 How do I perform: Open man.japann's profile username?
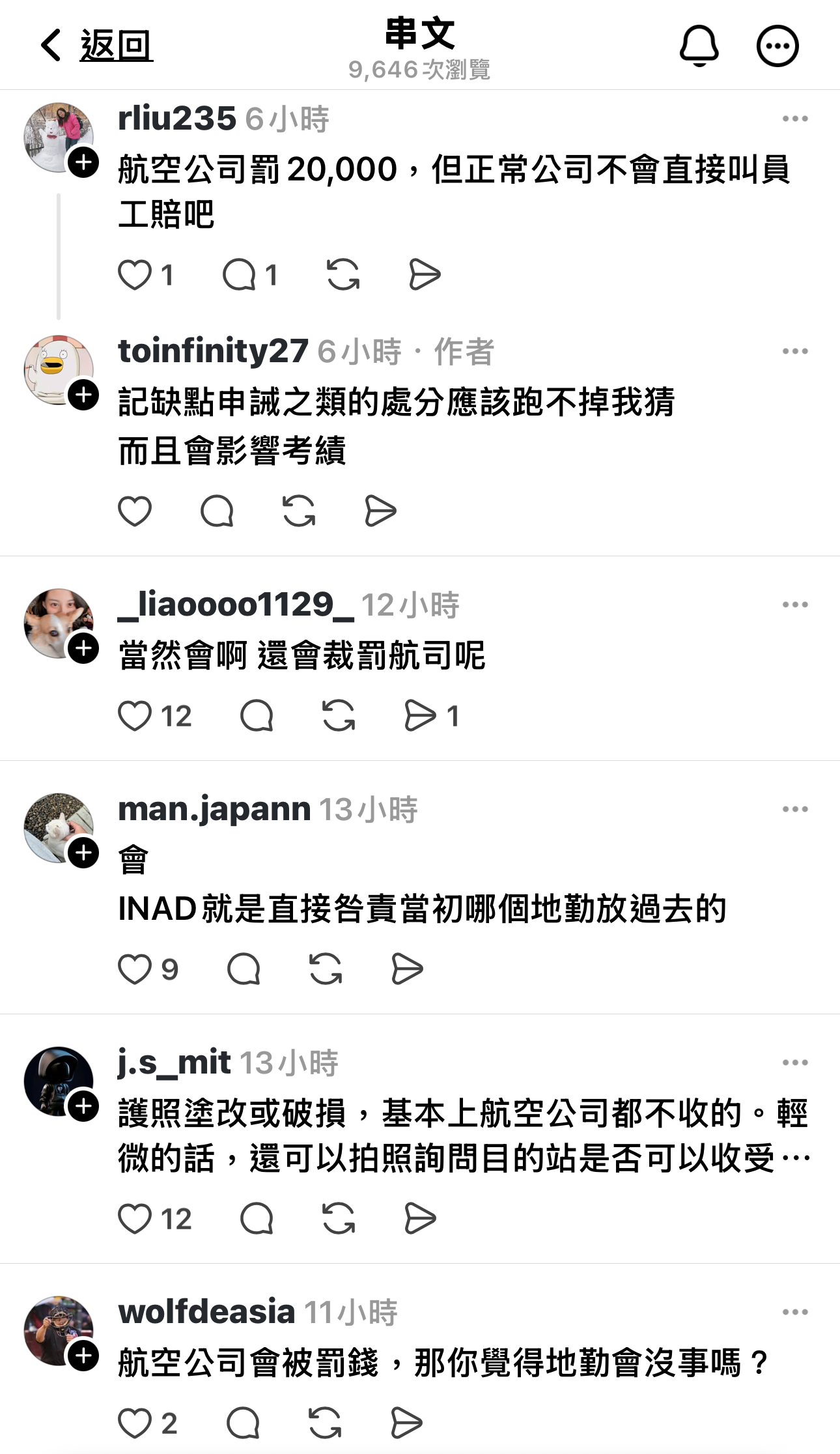[214, 809]
